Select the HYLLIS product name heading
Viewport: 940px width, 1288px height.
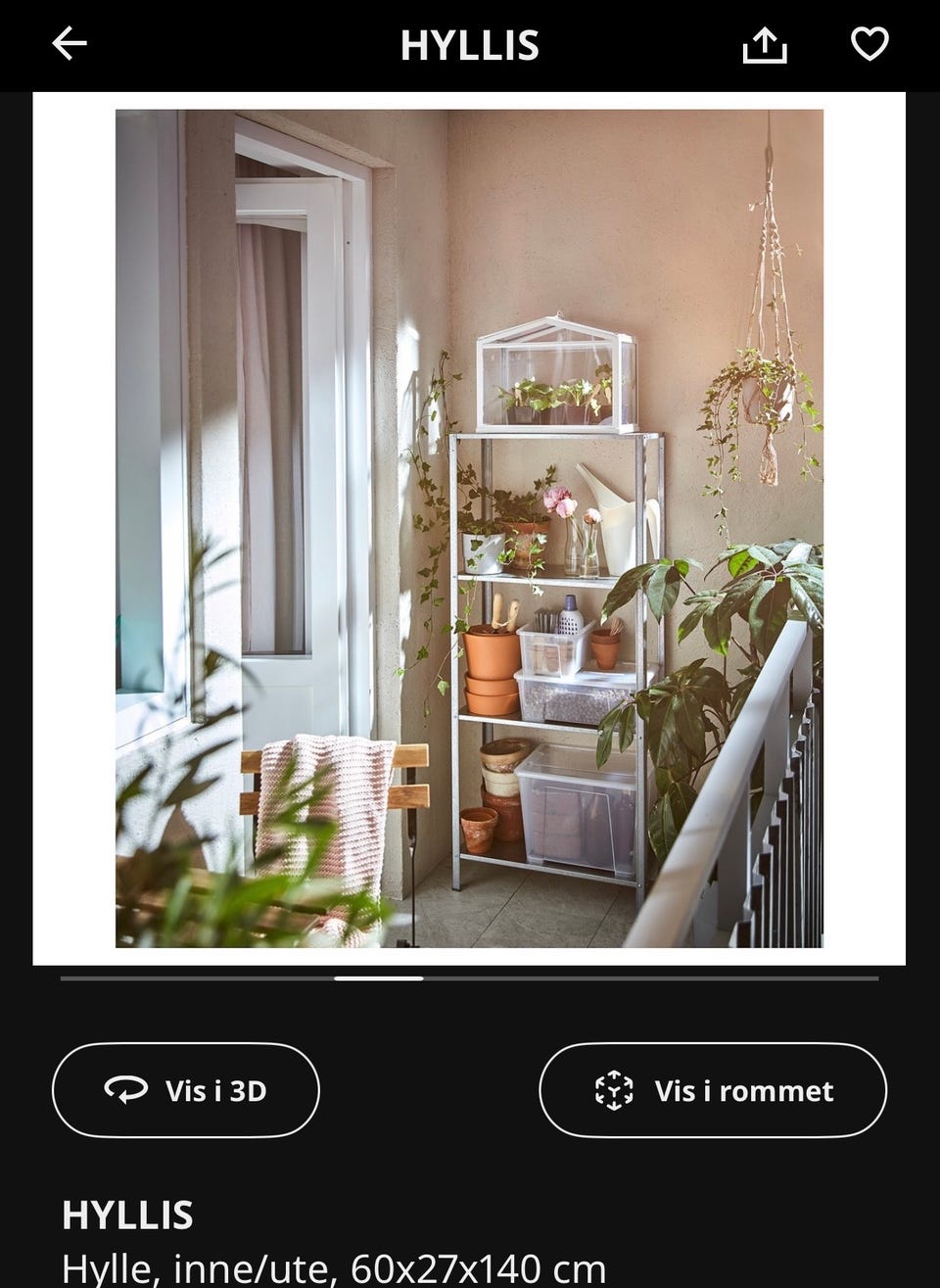coord(127,1215)
